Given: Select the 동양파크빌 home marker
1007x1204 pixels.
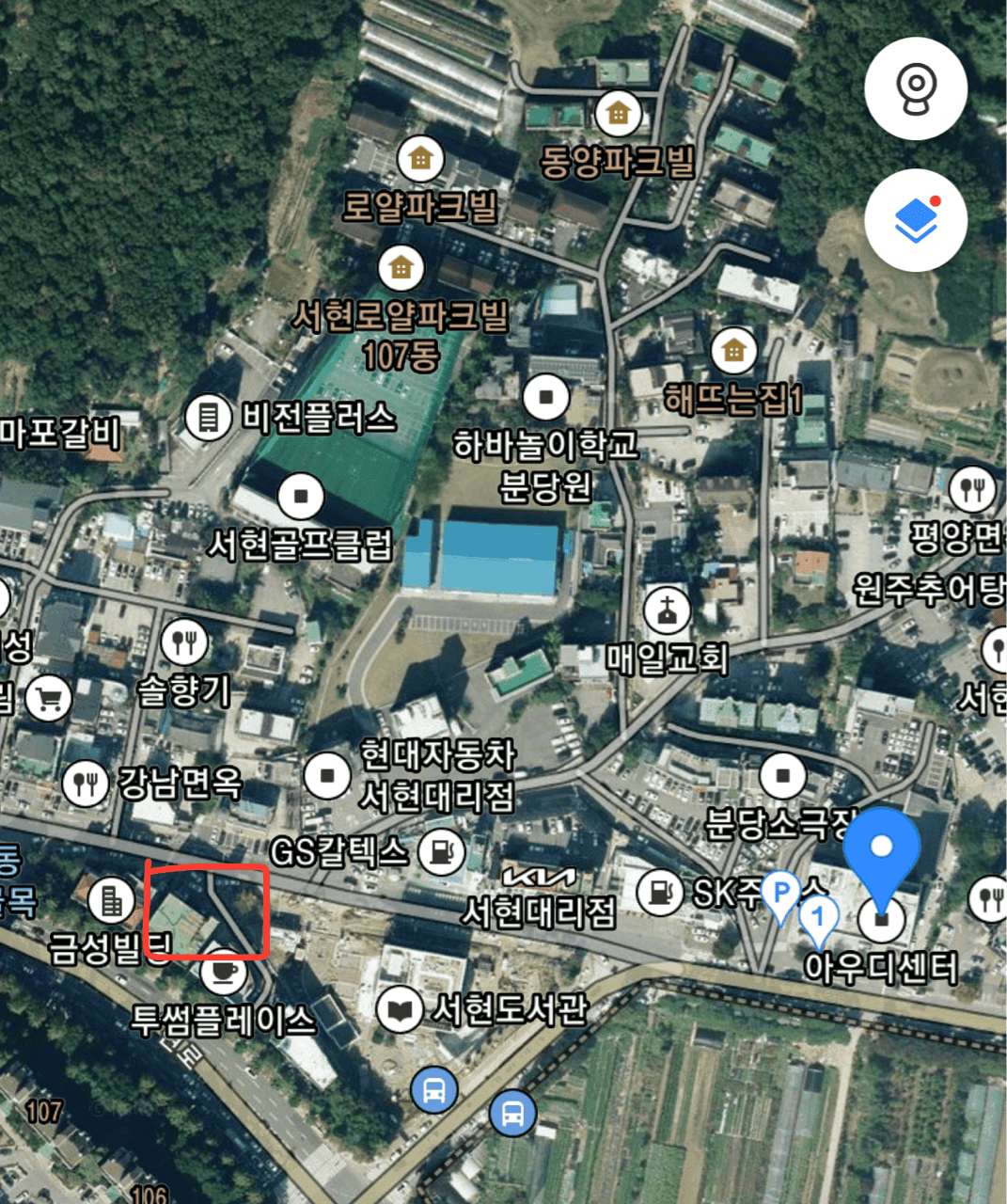Looking at the screenshot, I should pyautogui.click(x=618, y=113).
